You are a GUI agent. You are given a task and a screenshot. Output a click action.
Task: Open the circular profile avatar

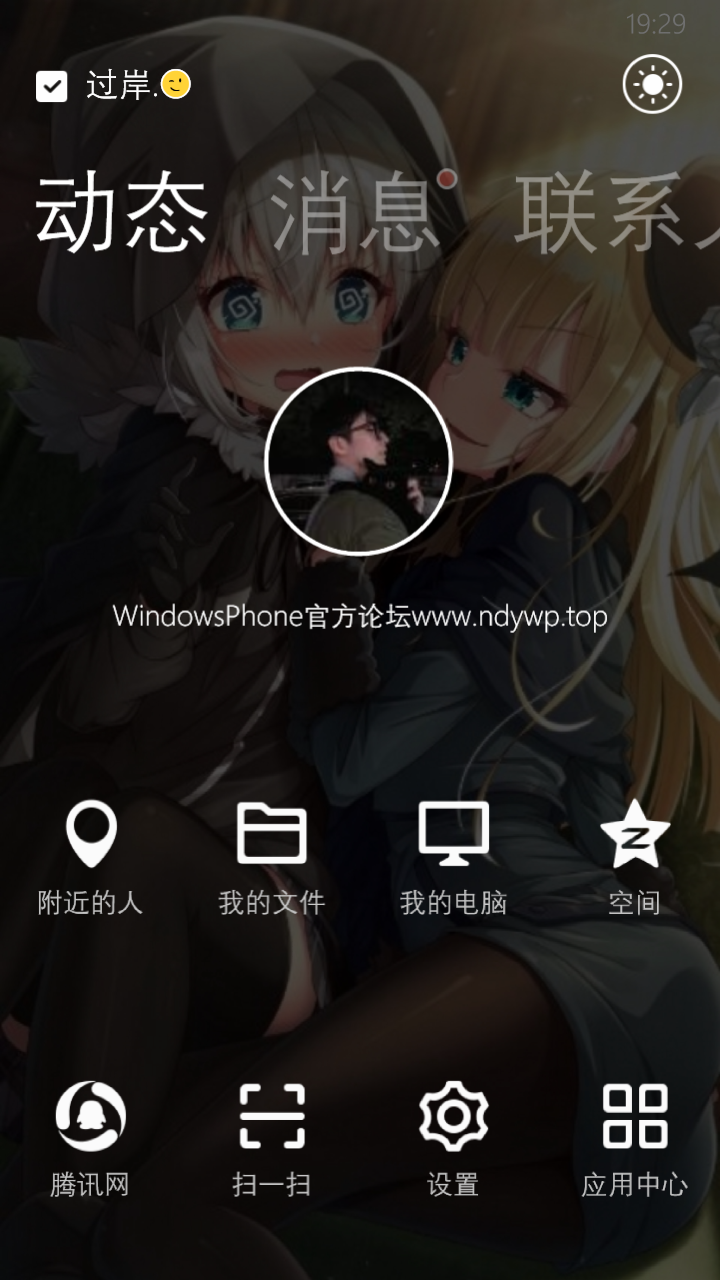tap(359, 461)
